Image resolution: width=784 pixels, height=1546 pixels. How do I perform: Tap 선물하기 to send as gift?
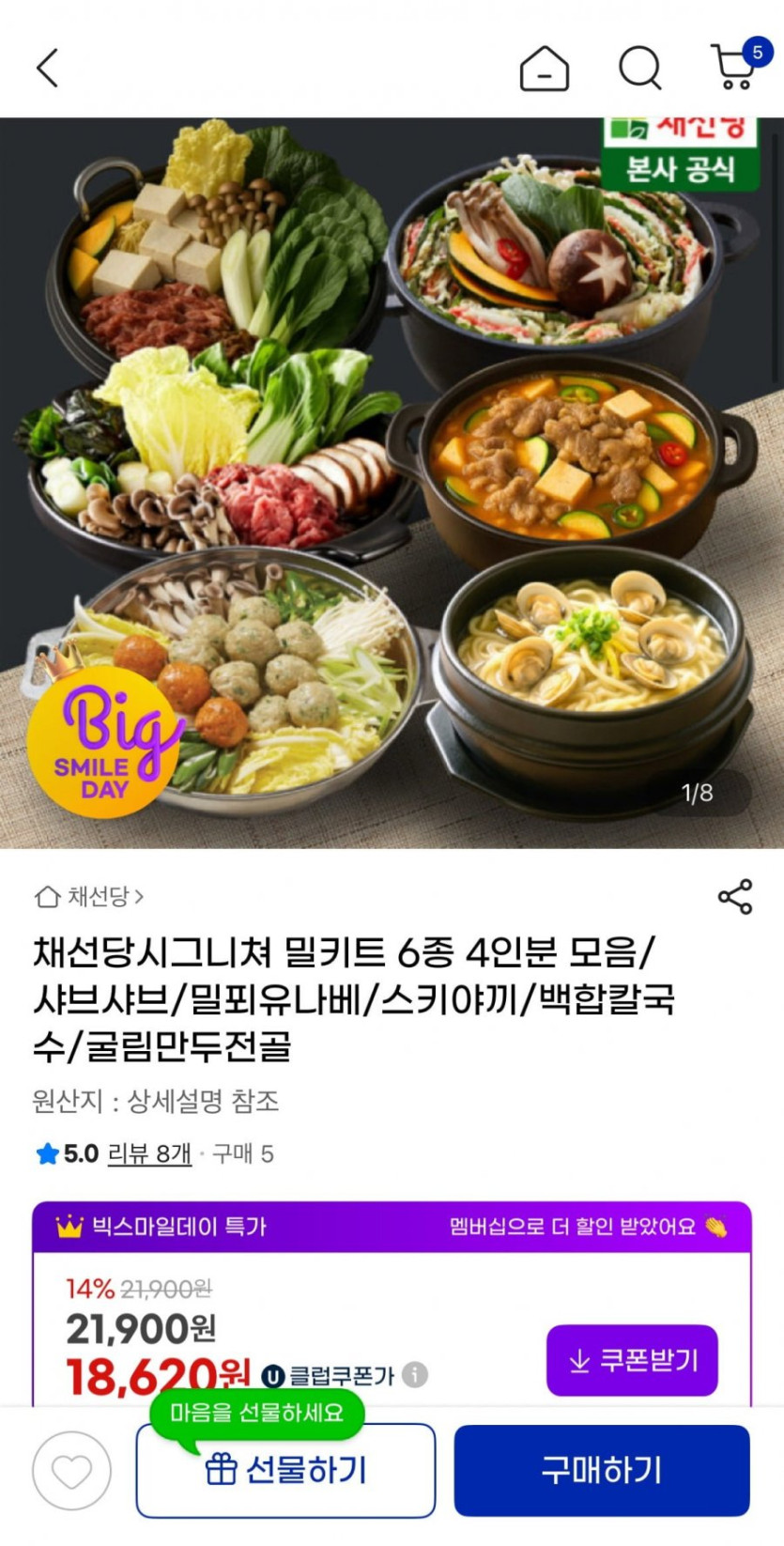point(285,1471)
